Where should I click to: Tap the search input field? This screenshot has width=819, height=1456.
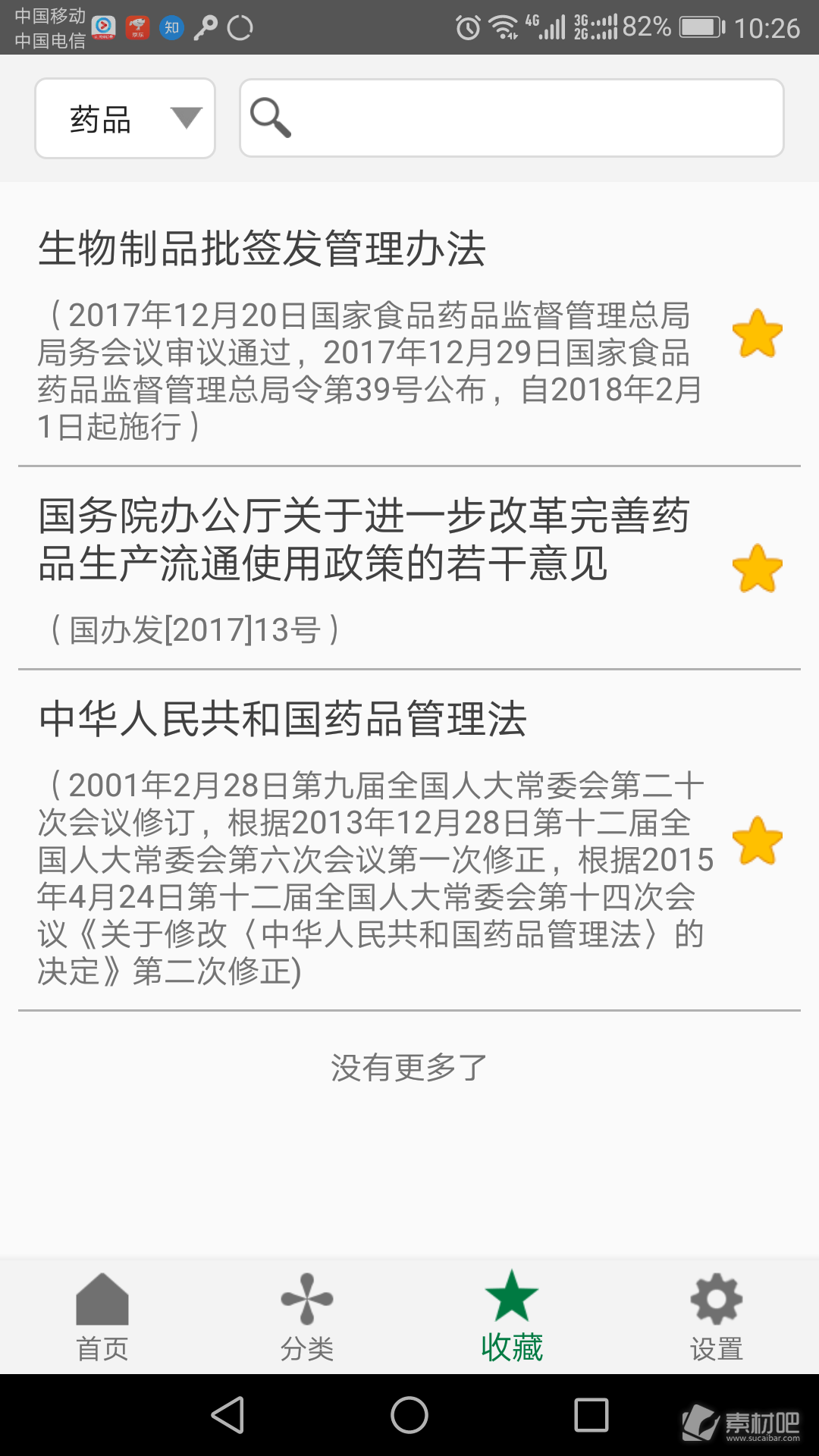(x=512, y=118)
